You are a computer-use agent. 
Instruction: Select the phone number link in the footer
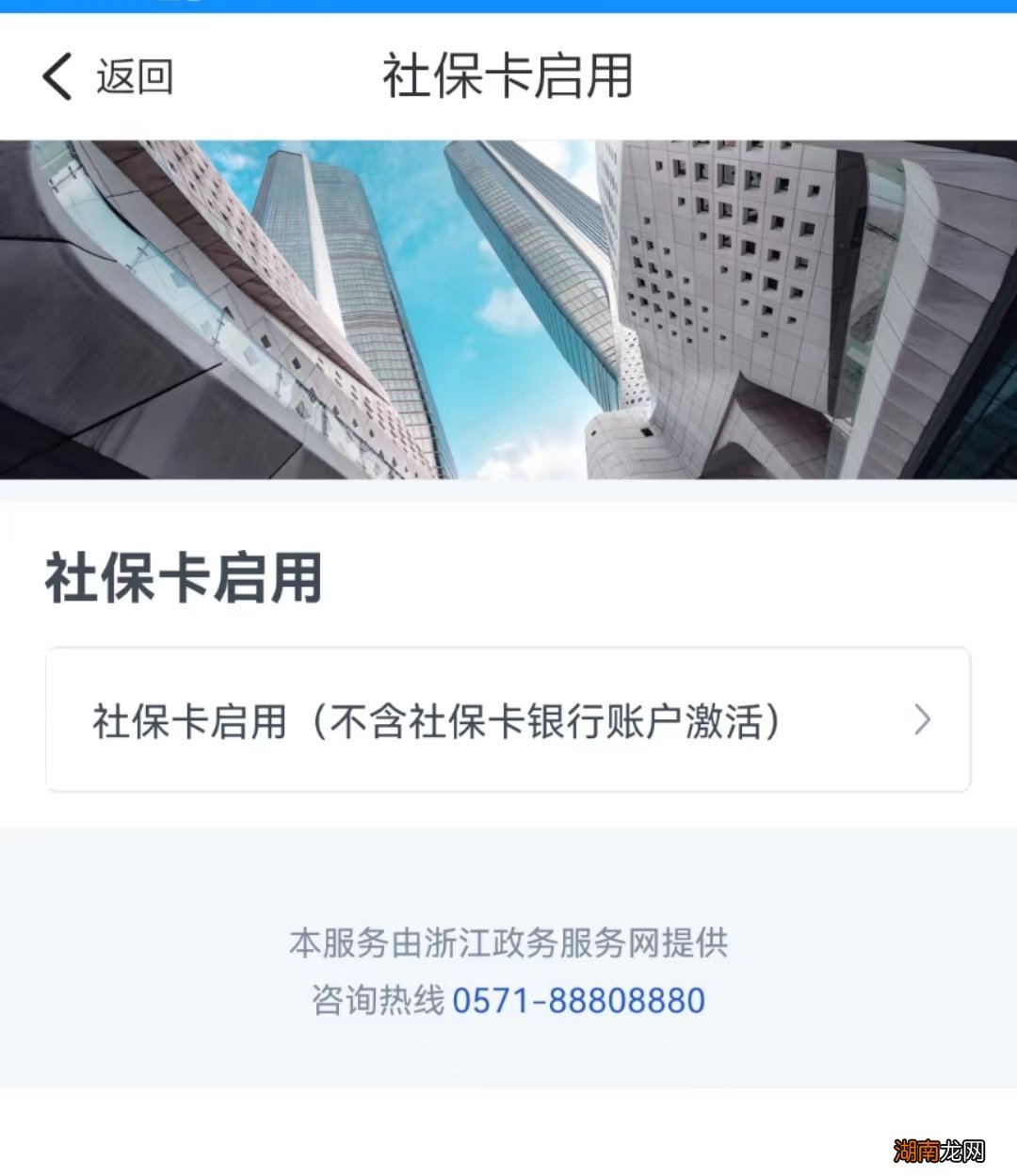(577, 1001)
